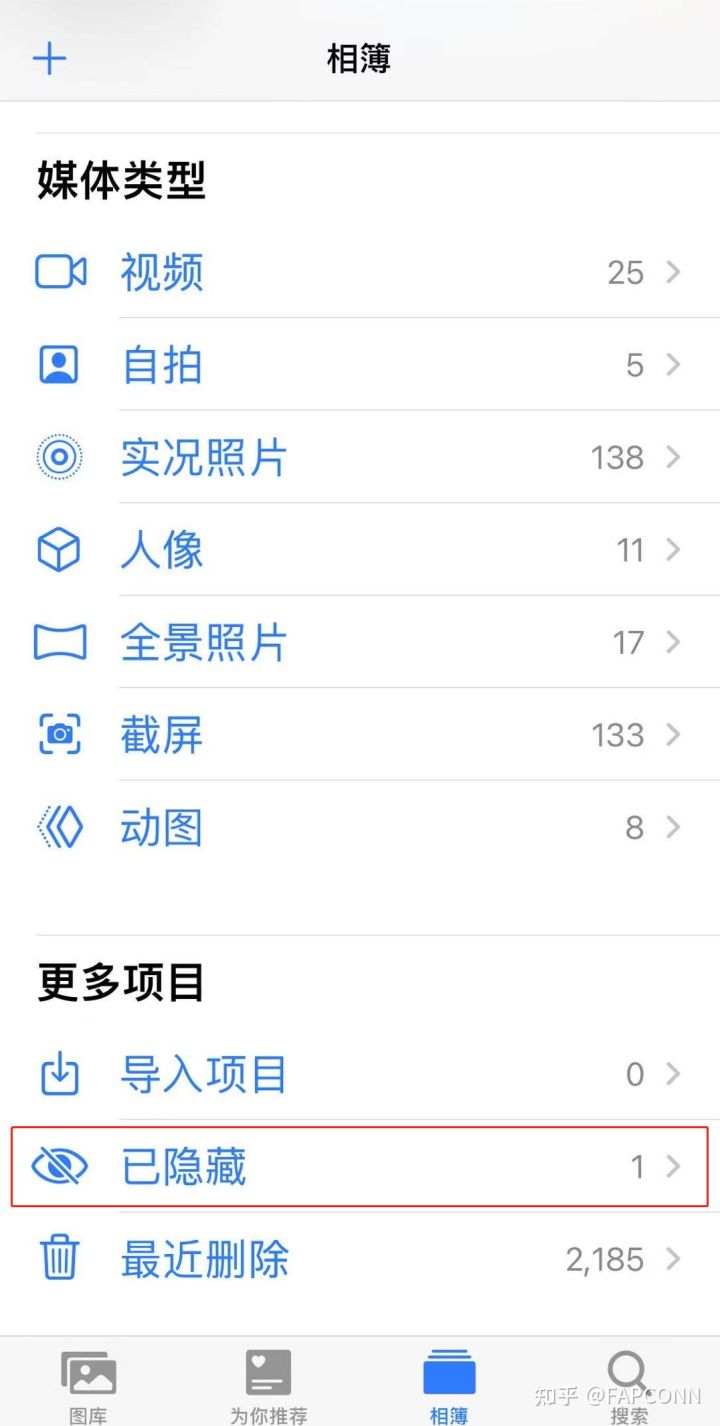Open the 自拍 album
The height and width of the screenshot is (1426, 720).
pos(360,365)
